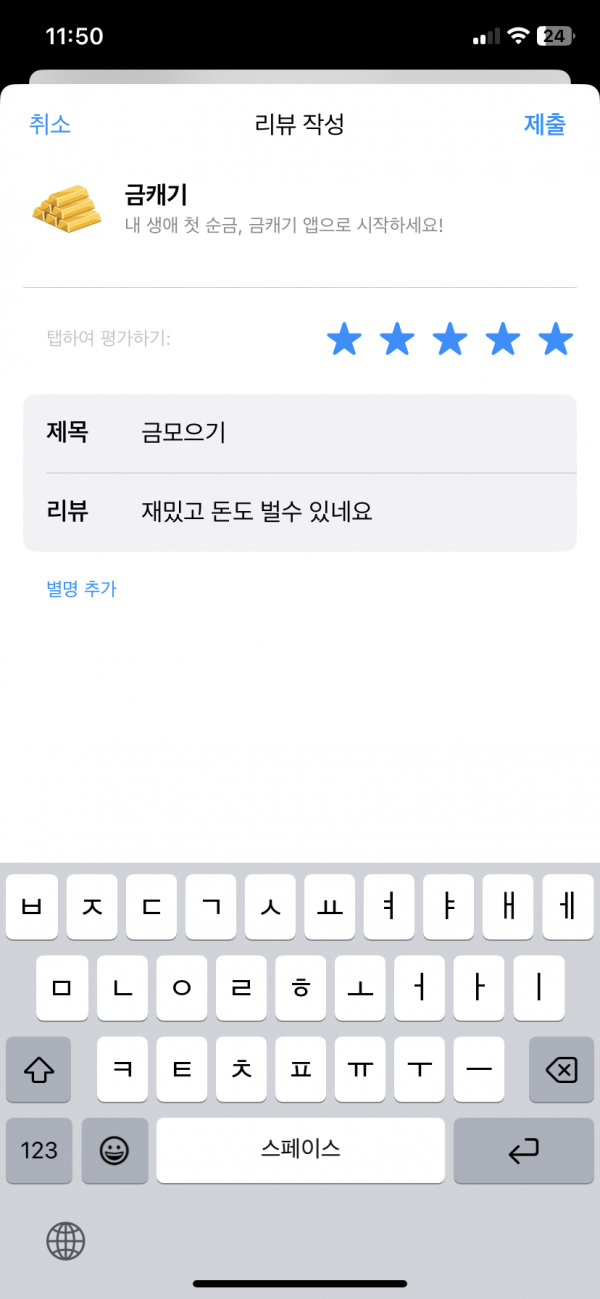The height and width of the screenshot is (1299, 600).
Task: Set rating to the first star
Action: click(344, 340)
